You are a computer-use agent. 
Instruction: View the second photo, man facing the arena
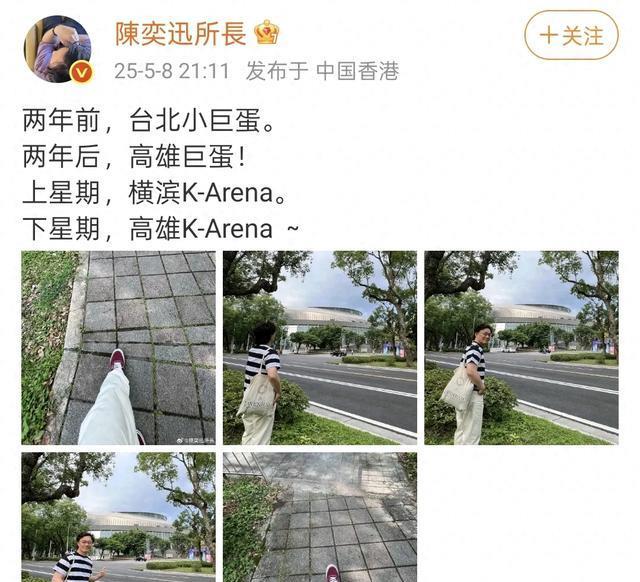coord(320,347)
